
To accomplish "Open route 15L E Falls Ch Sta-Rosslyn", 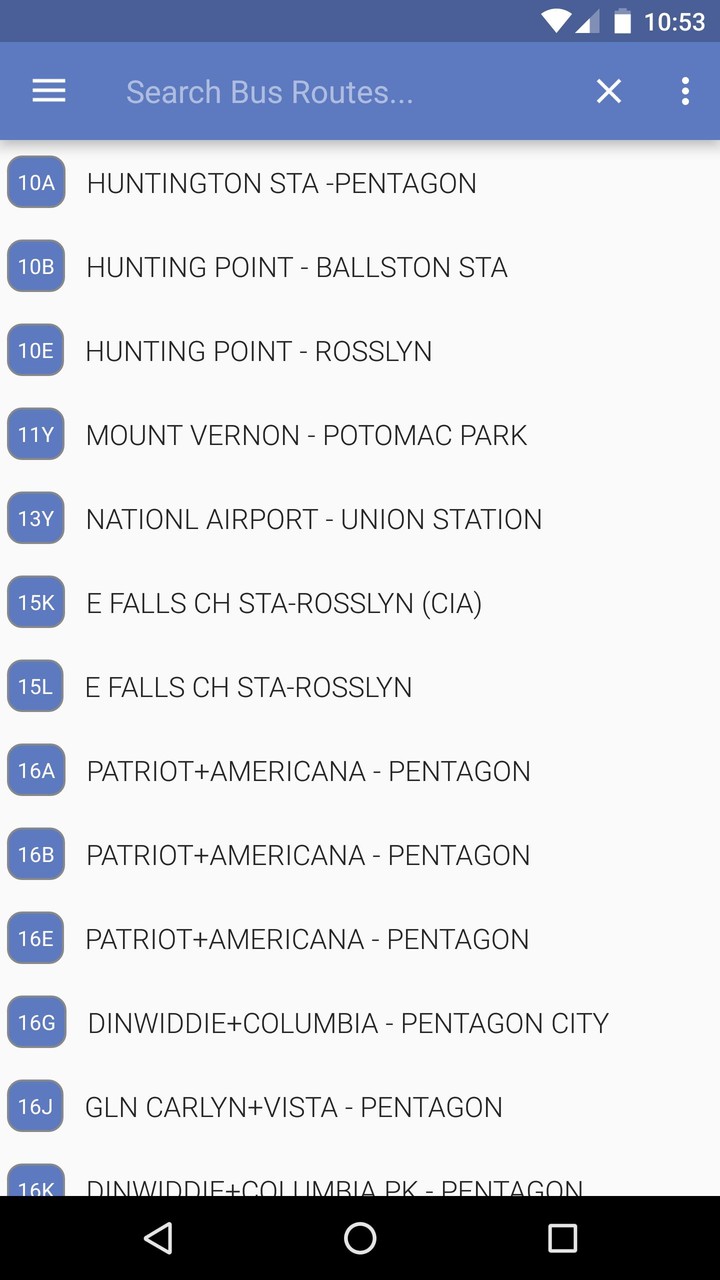I will tap(360, 687).
